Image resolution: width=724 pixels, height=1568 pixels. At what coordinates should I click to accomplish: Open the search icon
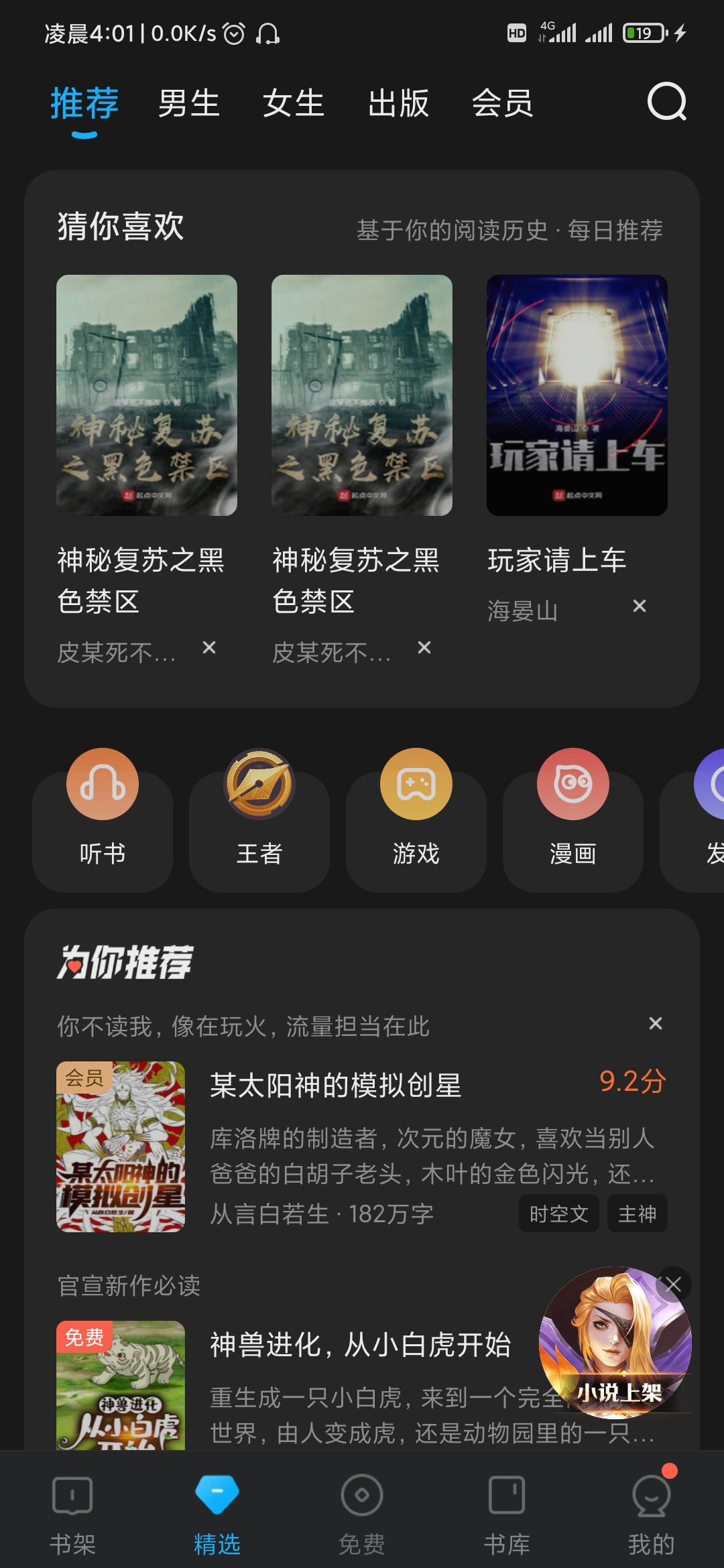(x=666, y=103)
